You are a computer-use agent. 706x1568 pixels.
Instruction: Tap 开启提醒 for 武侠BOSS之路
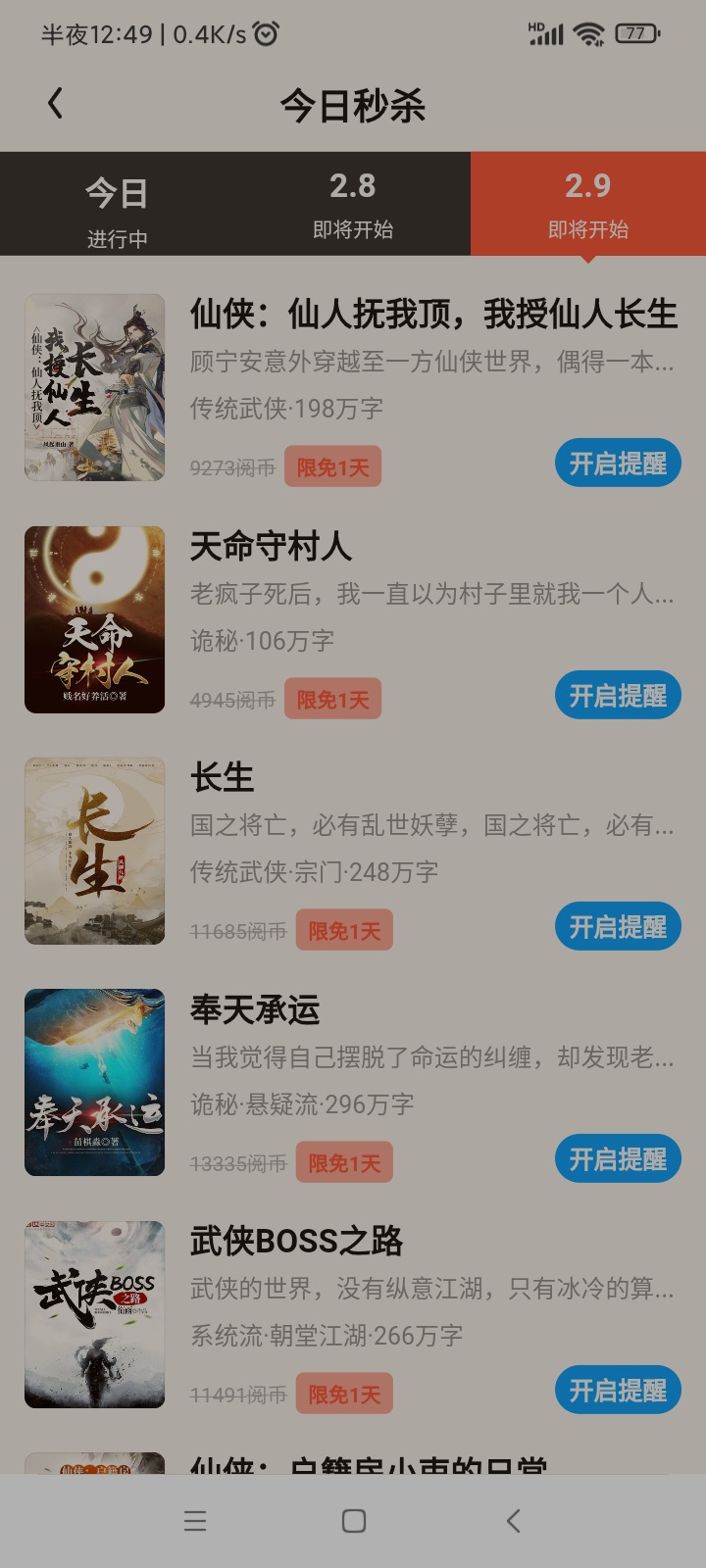point(618,1391)
